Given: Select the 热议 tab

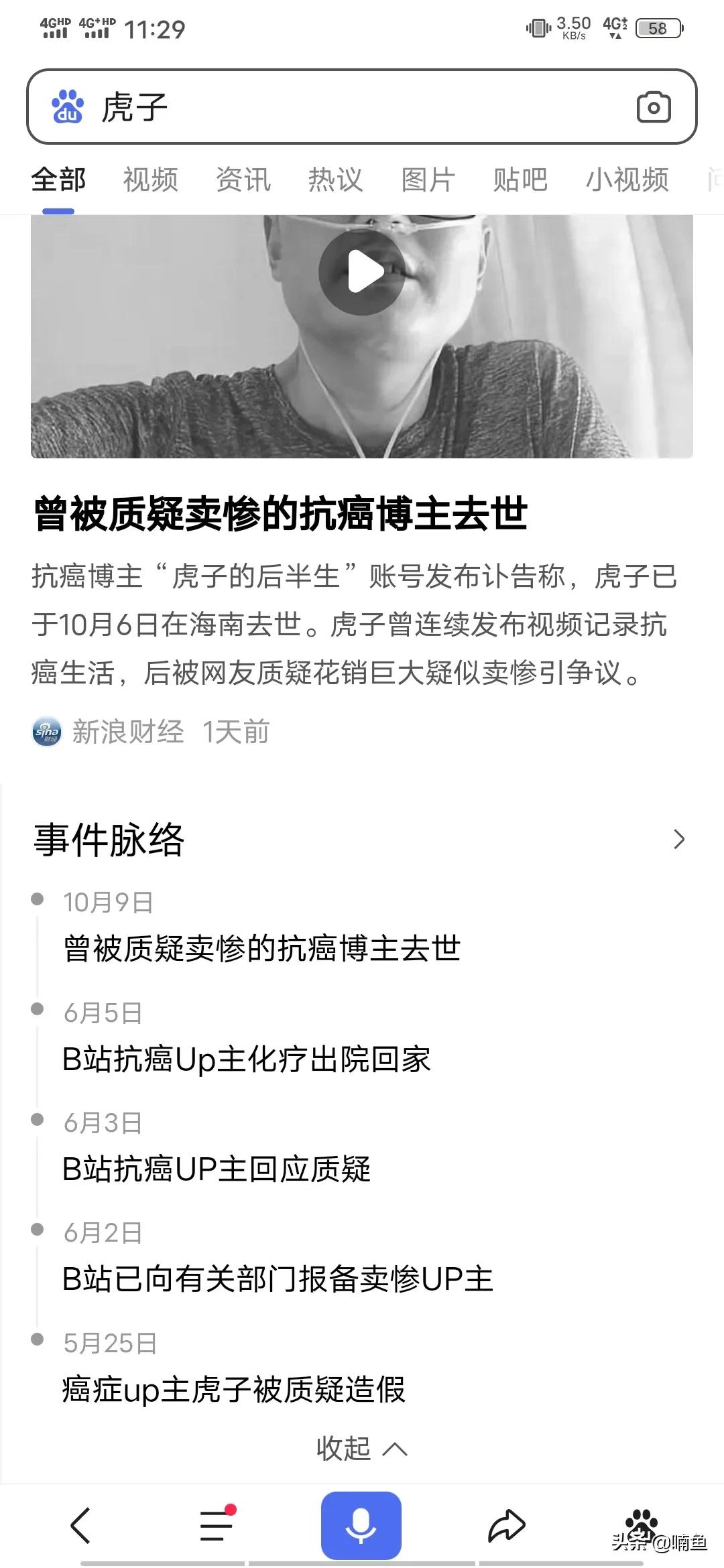Looking at the screenshot, I should [335, 180].
